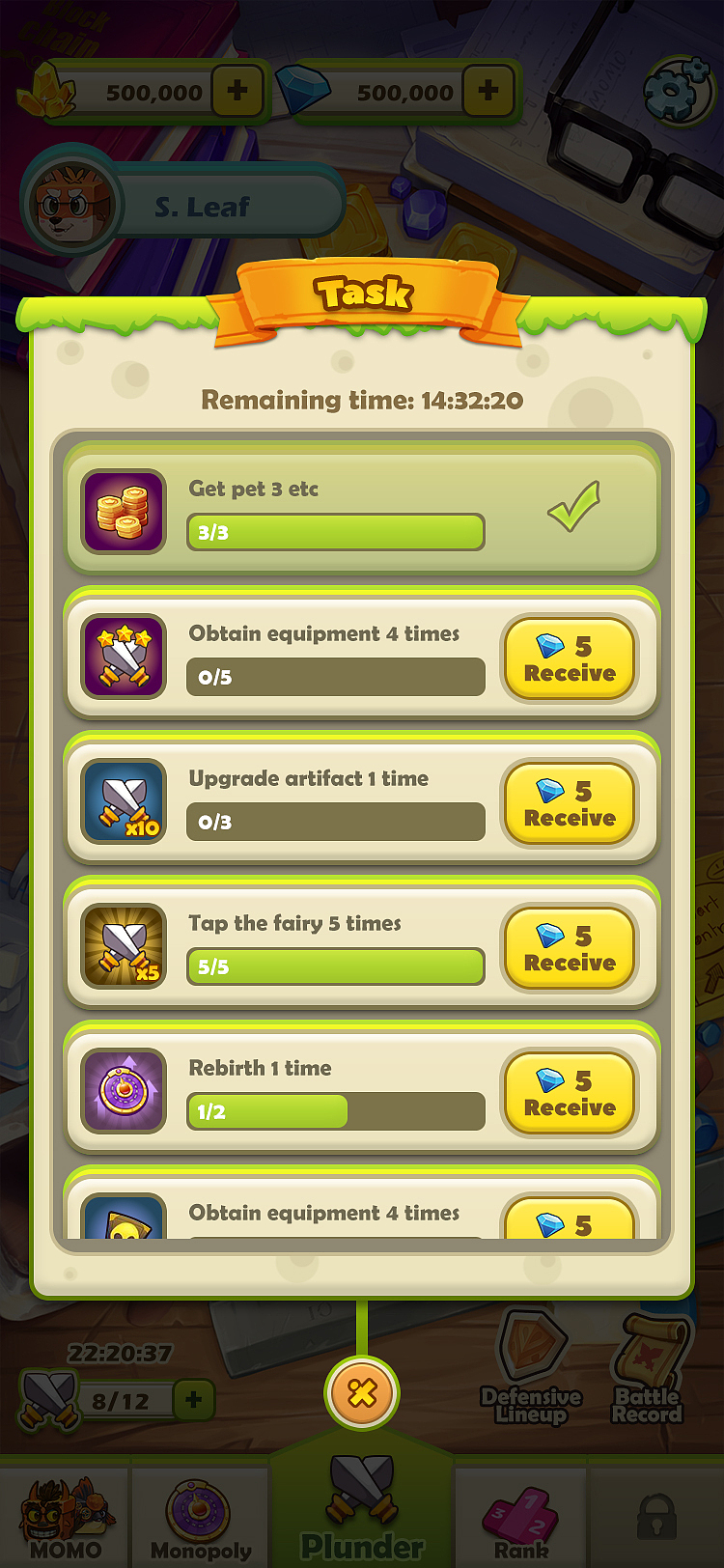Receive reward for Rebirth 1 time task
The image size is (724, 1568).
pos(570,1093)
